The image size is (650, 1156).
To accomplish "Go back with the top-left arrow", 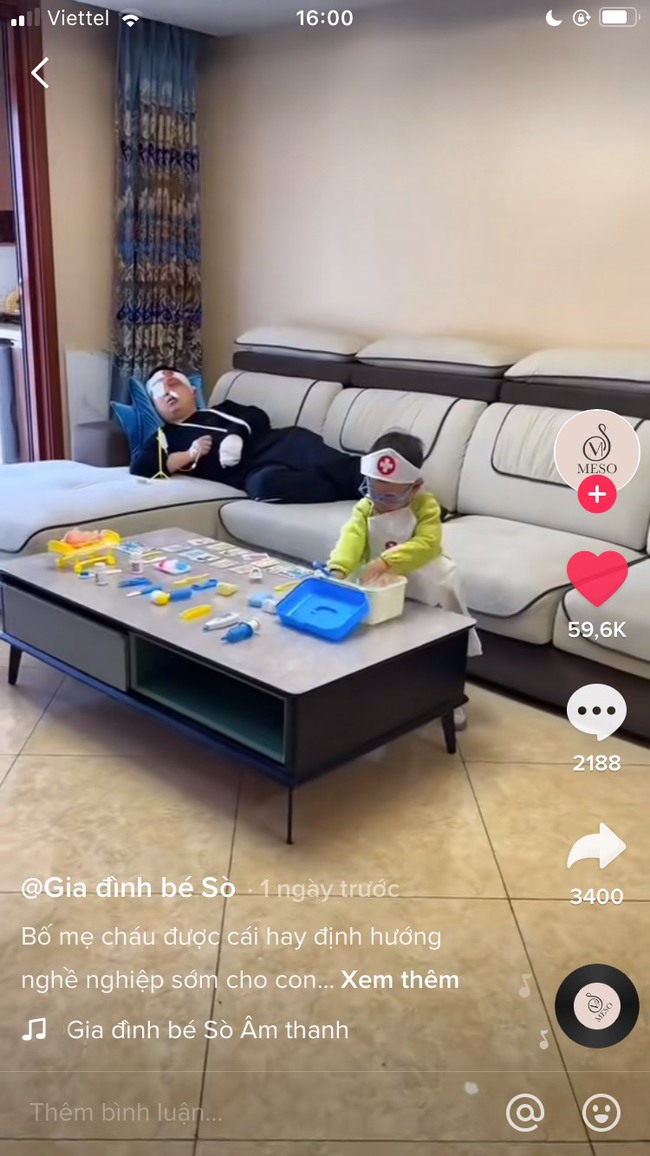I will [40, 73].
